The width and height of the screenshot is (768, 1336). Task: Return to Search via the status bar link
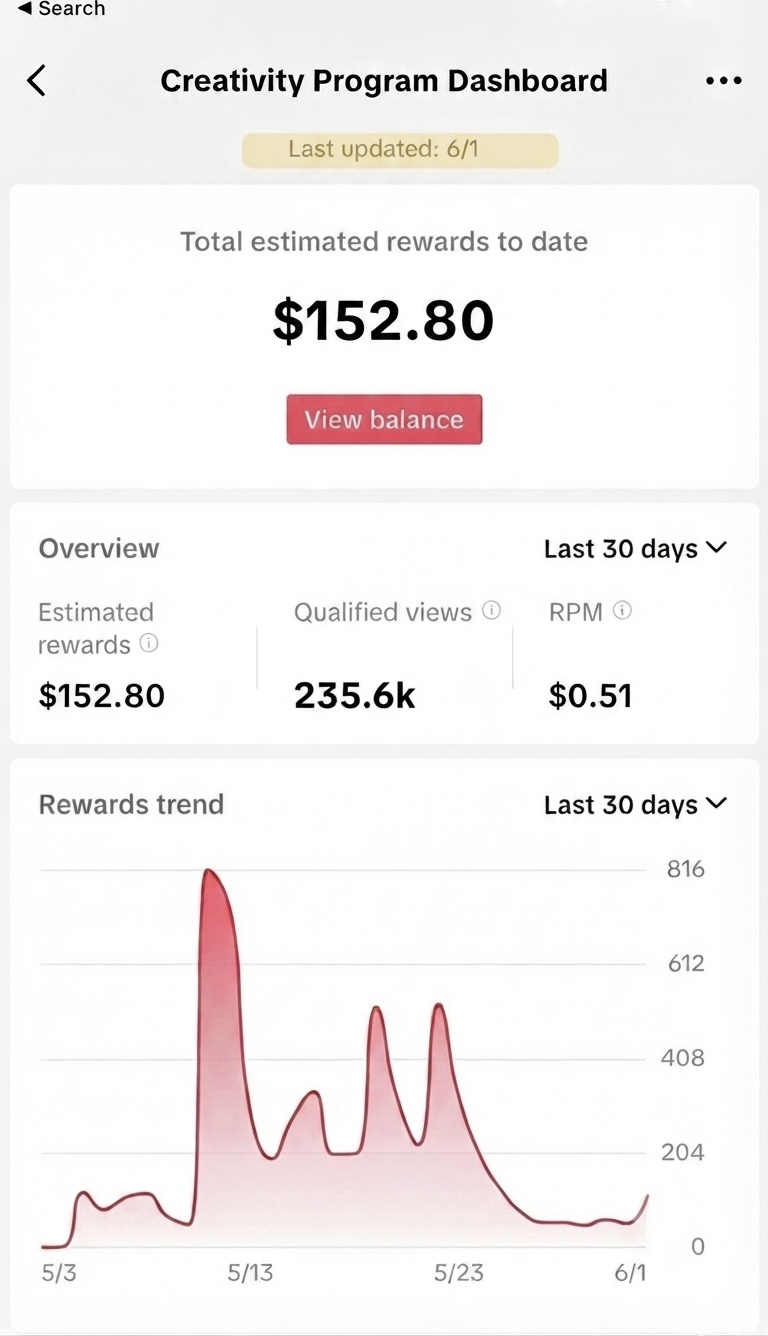62,9
